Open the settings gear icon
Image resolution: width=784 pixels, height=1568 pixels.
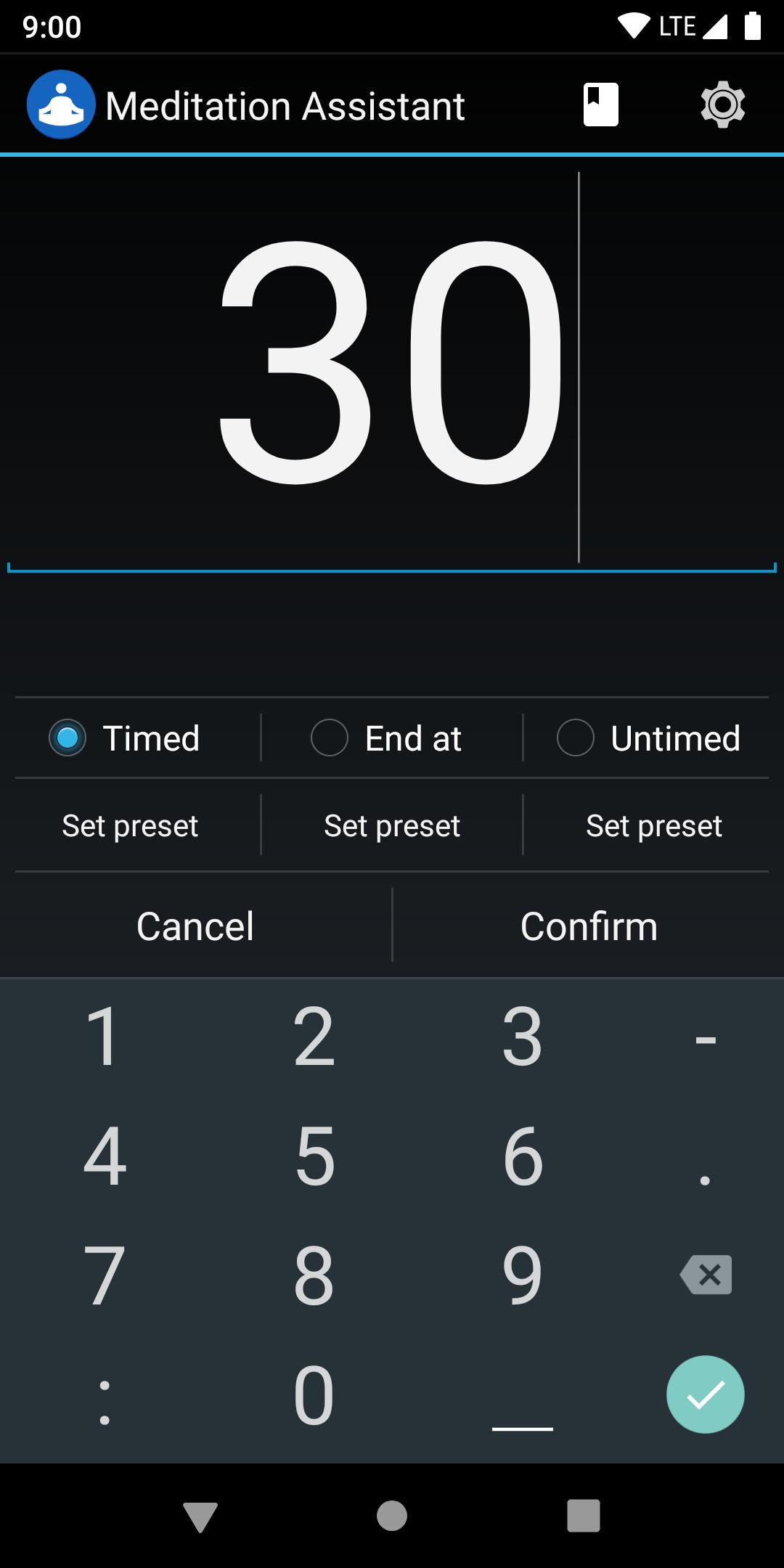722,105
